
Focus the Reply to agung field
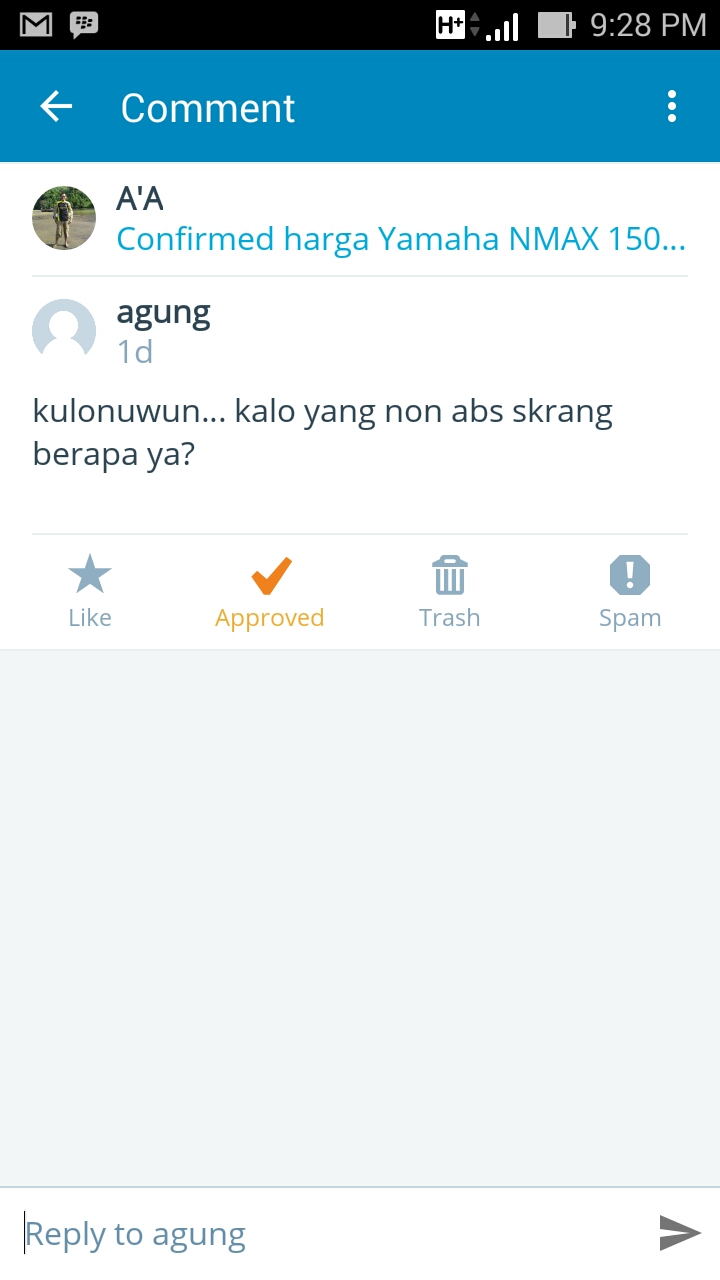point(330,1234)
